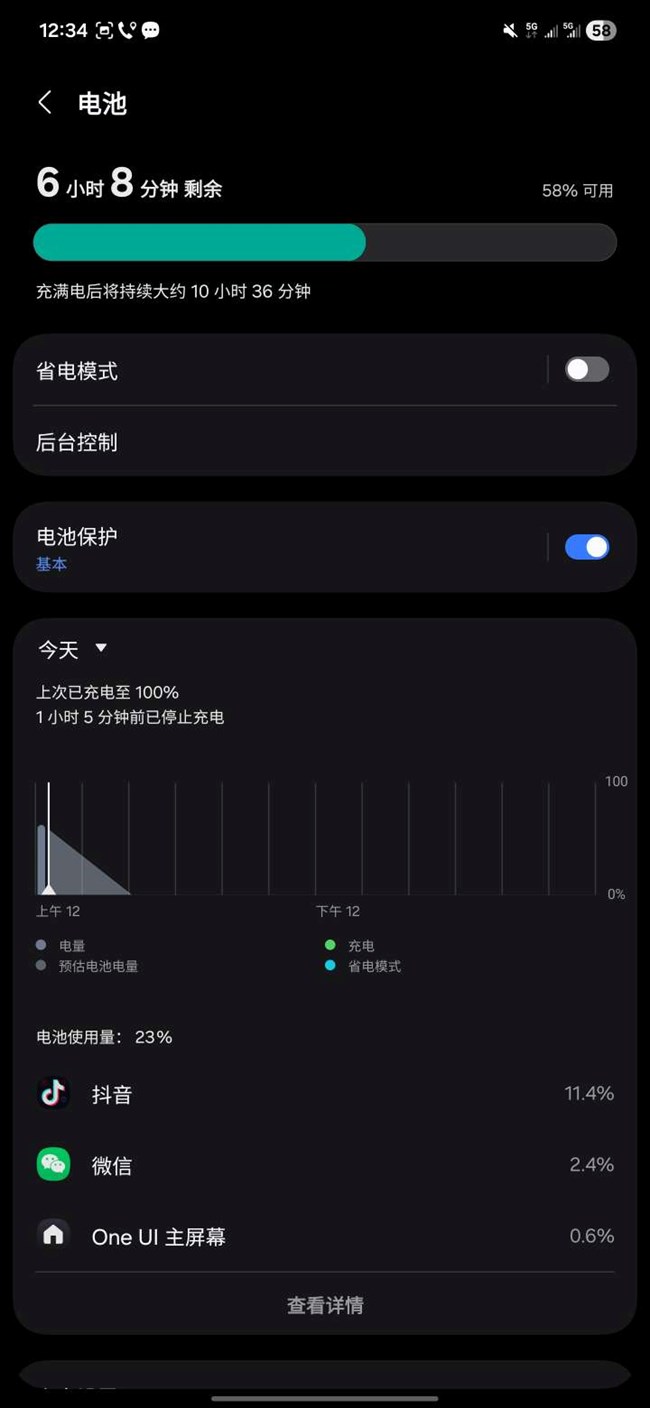Disable the 电池保护 toggle
This screenshot has height=1408, width=650.
click(587, 547)
